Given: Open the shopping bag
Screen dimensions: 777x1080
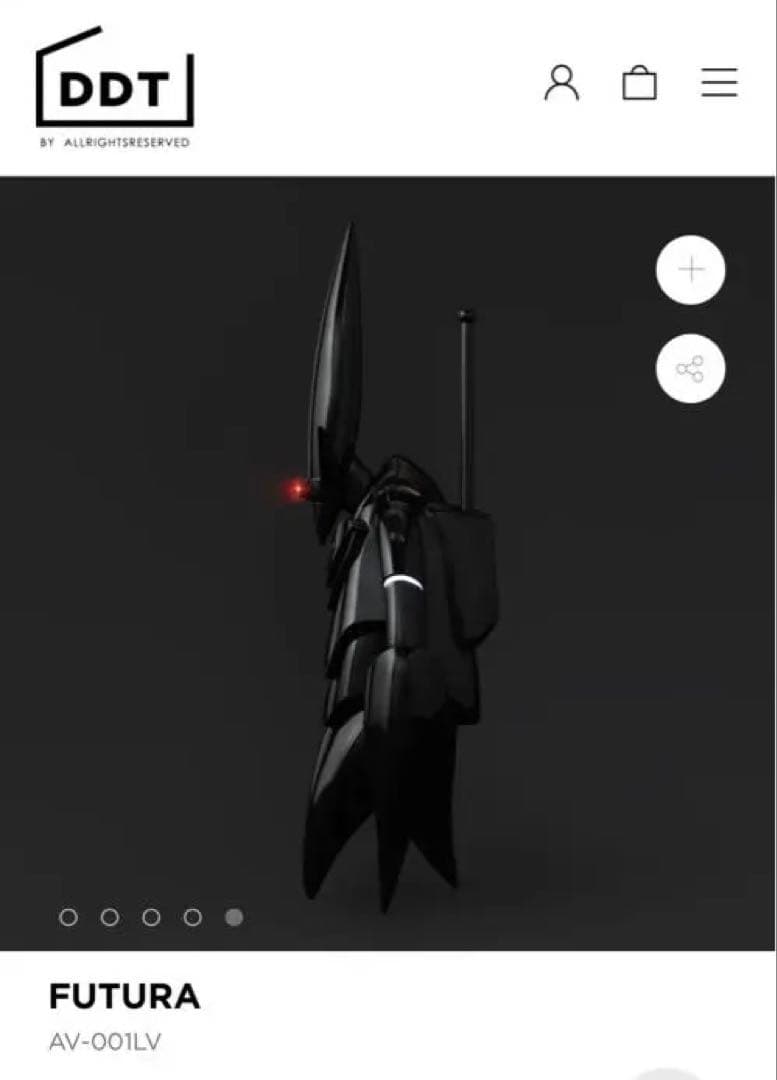Looking at the screenshot, I should tap(640, 83).
